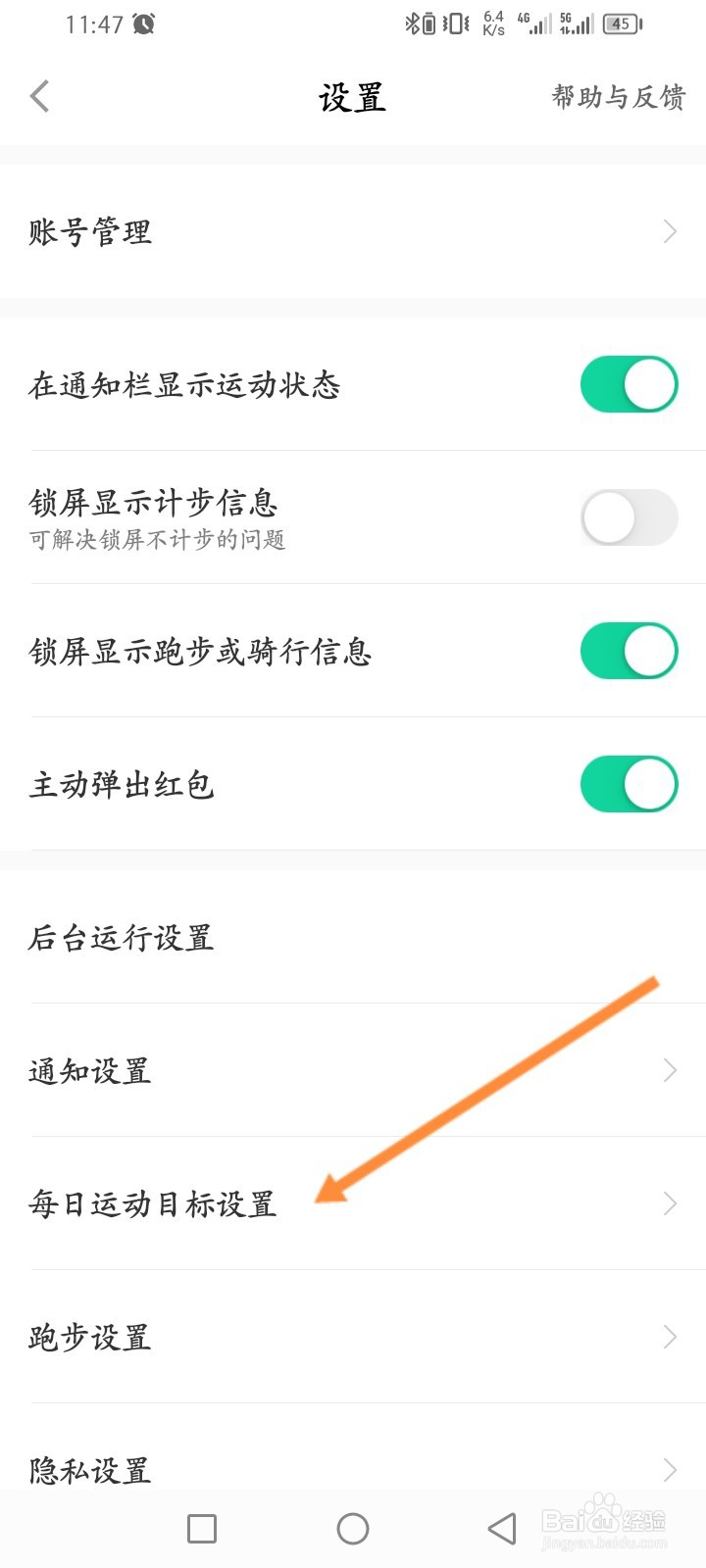Screen dimensions: 706x1568
Task: Open 每日运动目标设置
Action: 154,1203
